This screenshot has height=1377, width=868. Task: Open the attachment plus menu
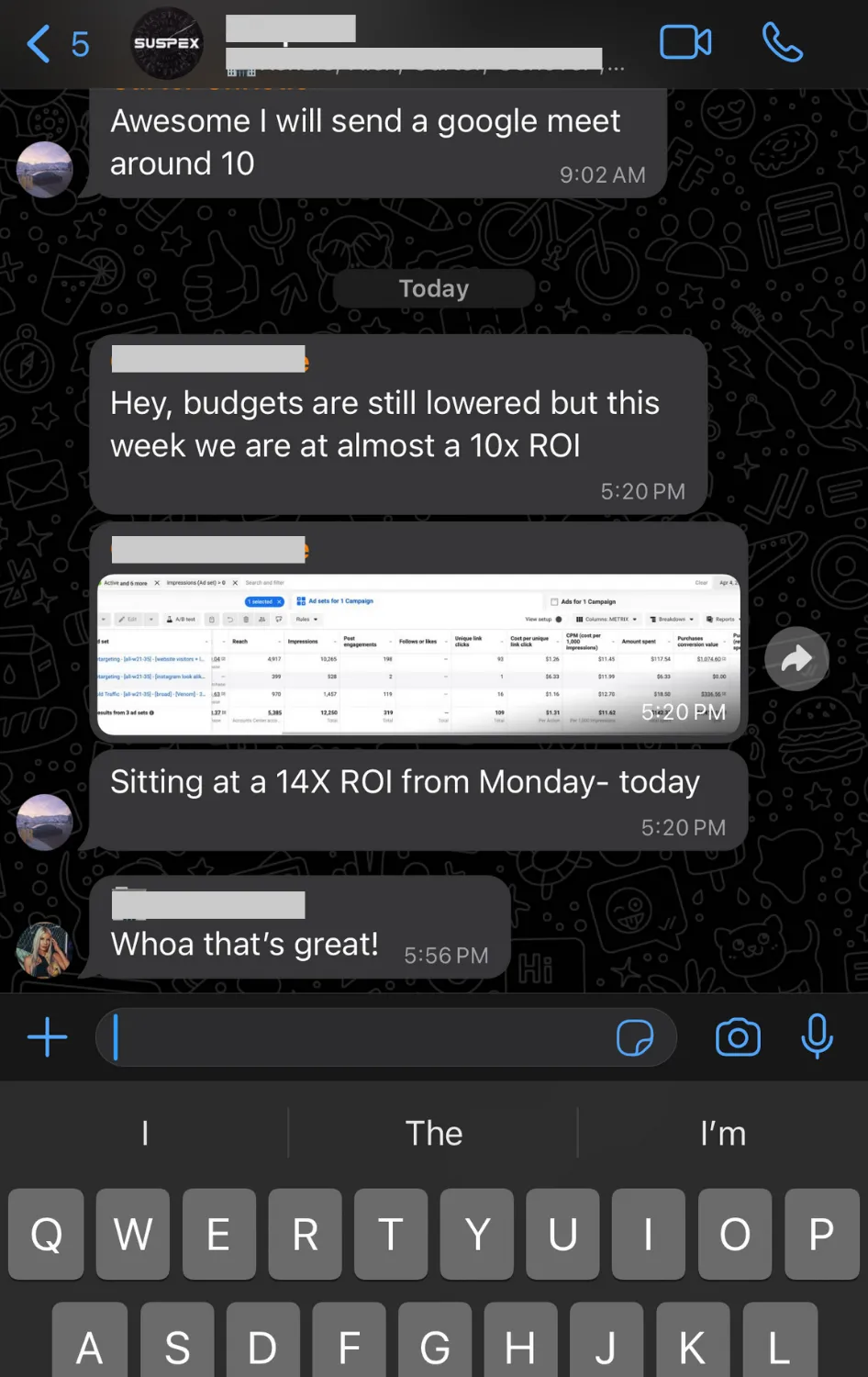[x=48, y=1038]
